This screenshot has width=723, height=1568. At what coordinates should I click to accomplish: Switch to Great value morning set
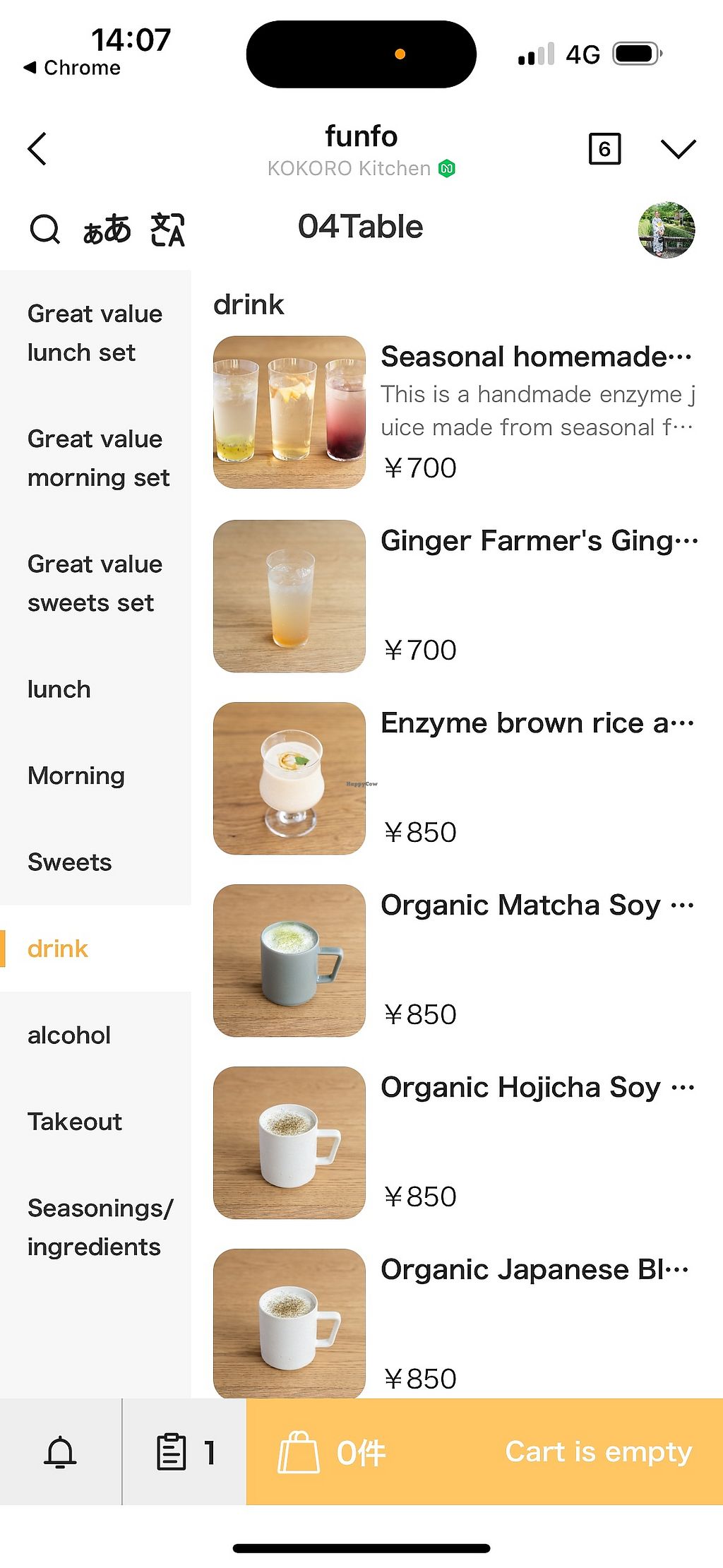point(98,458)
